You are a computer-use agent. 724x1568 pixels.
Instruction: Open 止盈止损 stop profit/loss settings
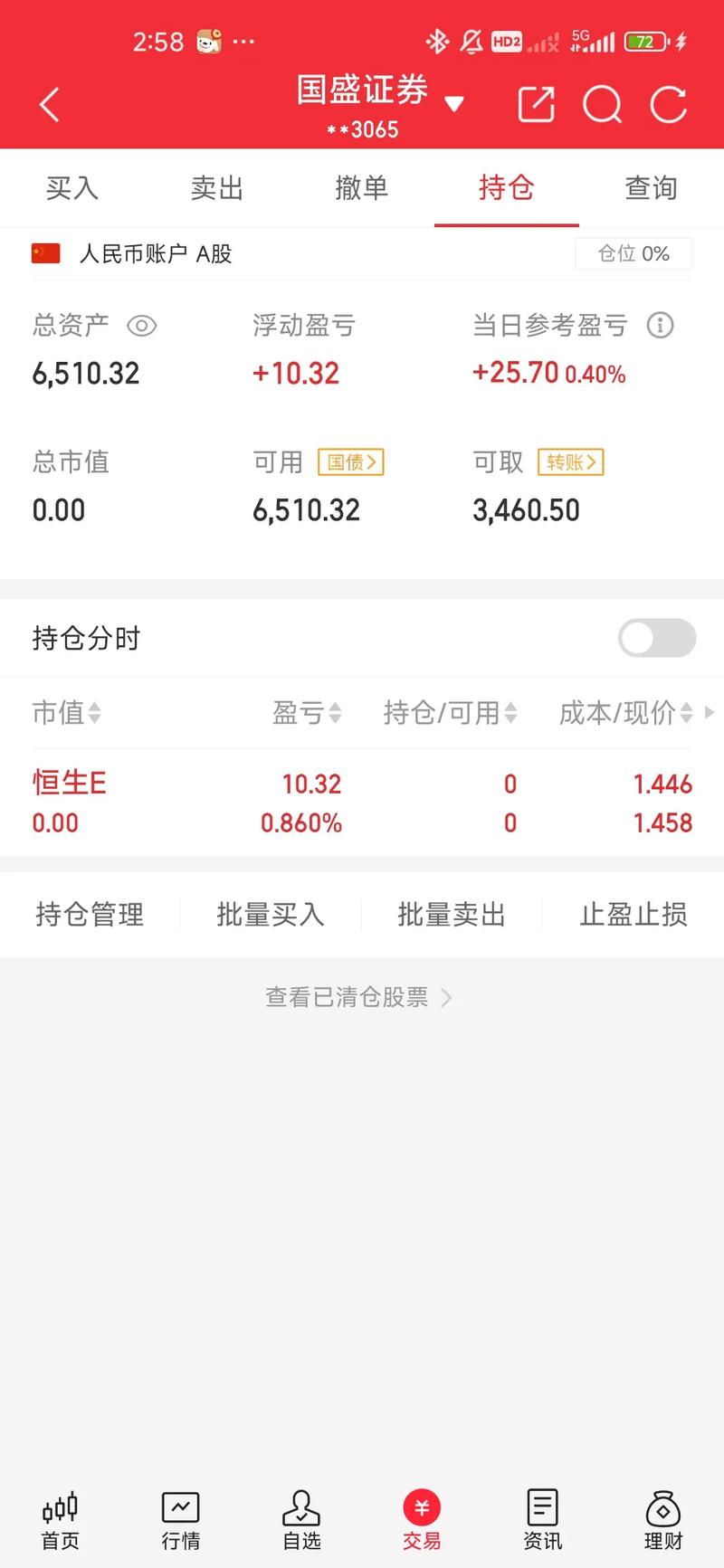[x=633, y=915]
